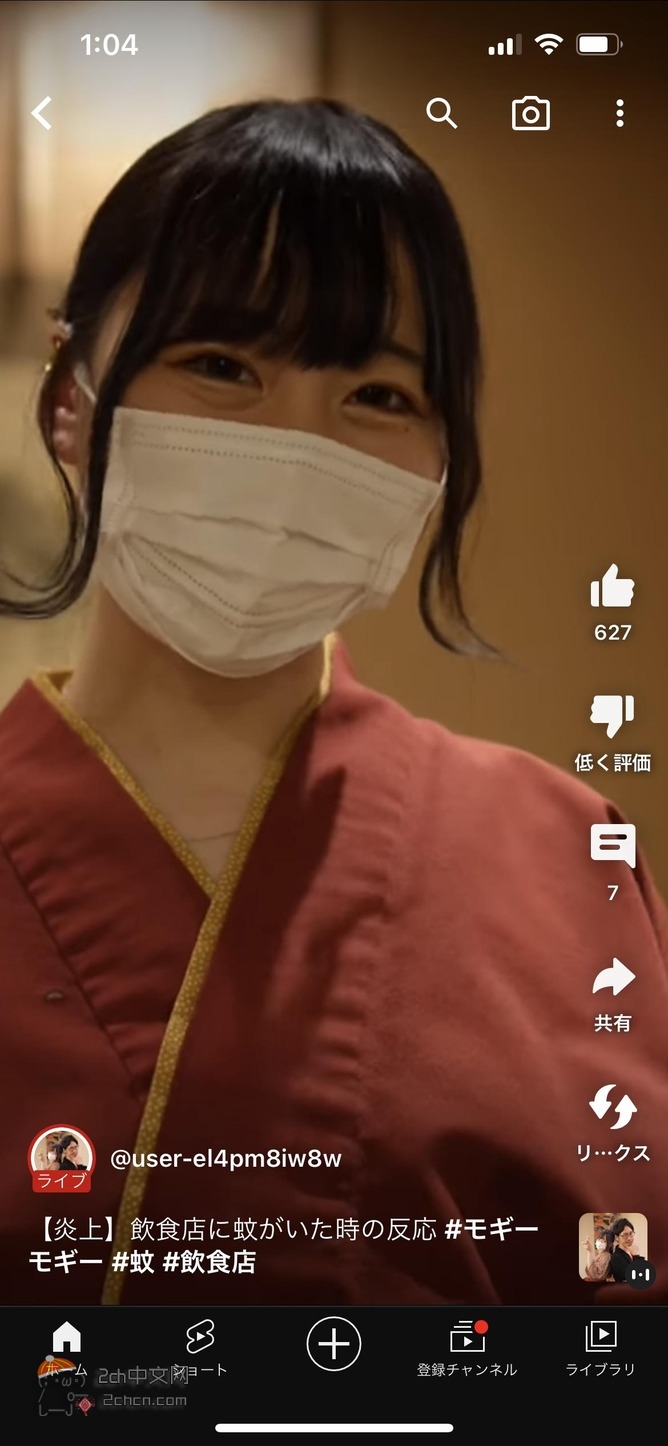Switch to the ライブラリ library tab
The image size is (668, 1446).
(x=600, y=1348)
